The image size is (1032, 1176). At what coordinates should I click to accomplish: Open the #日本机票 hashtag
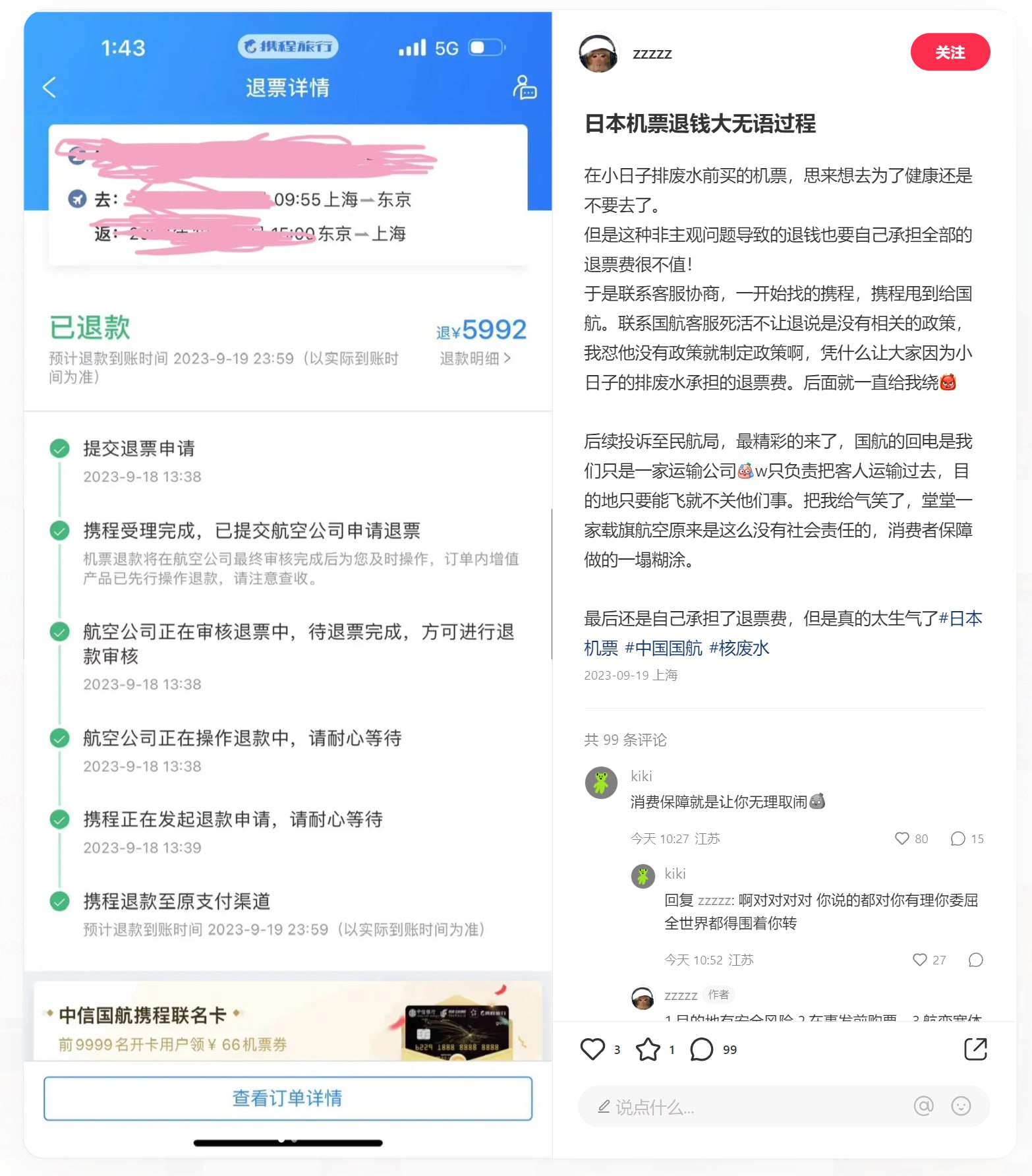pyautogui.click(x=960, y=618)
